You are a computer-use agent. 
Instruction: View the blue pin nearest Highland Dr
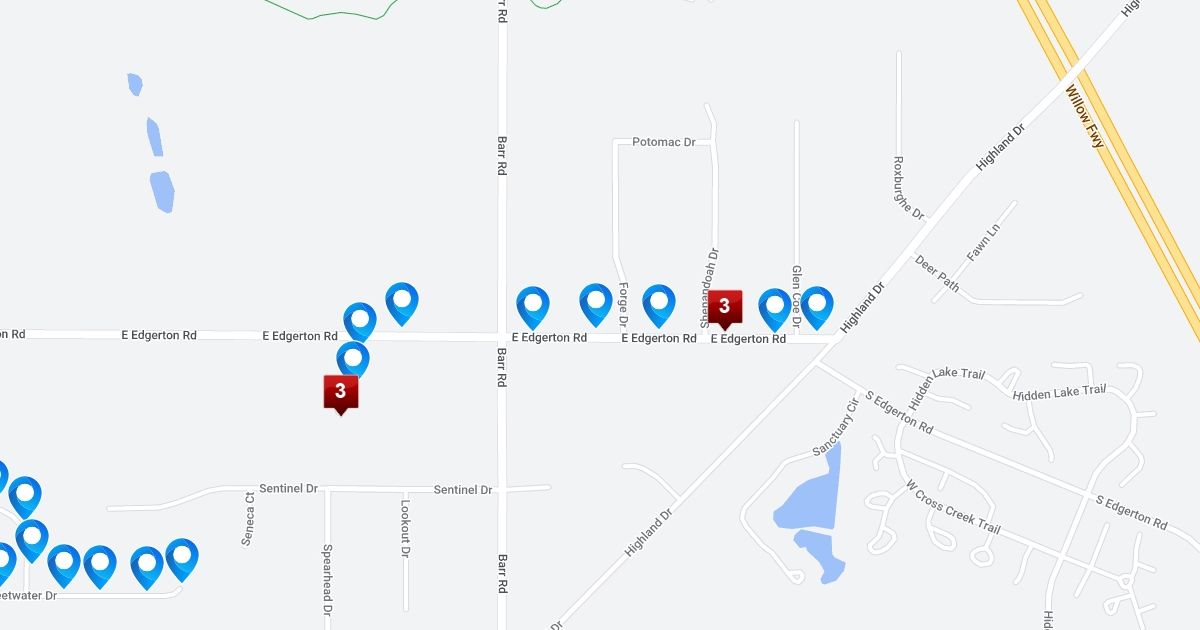pyautogui.click(x=817, y=305)
